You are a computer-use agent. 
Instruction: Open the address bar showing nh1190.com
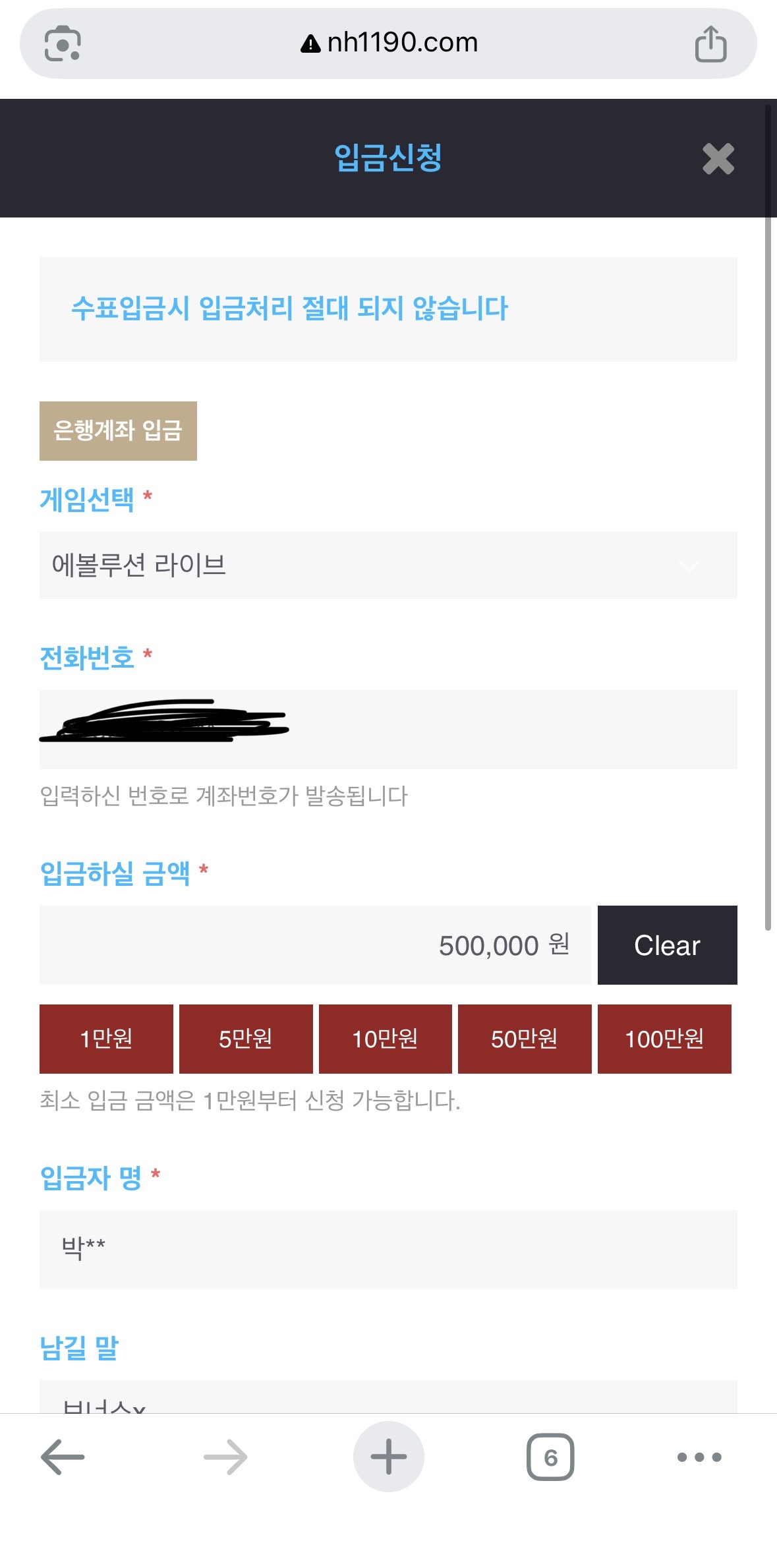pos(389,44)
